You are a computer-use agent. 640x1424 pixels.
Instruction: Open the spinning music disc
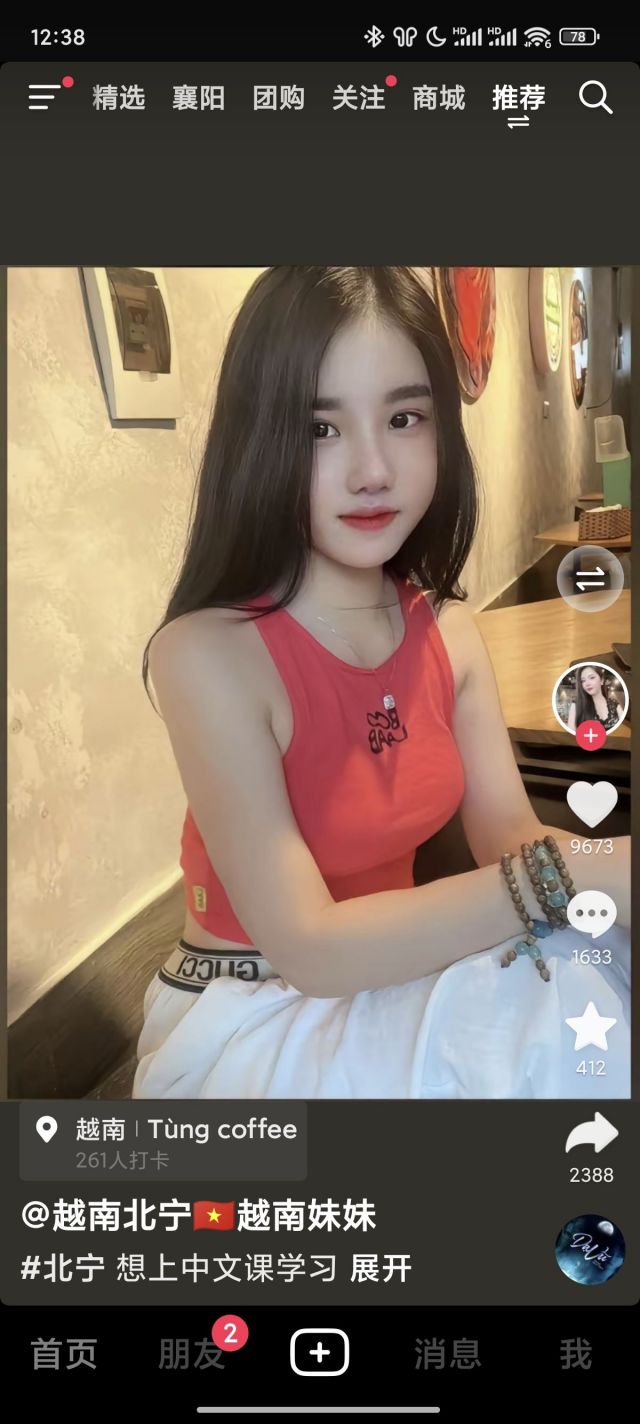[590, 1249]
